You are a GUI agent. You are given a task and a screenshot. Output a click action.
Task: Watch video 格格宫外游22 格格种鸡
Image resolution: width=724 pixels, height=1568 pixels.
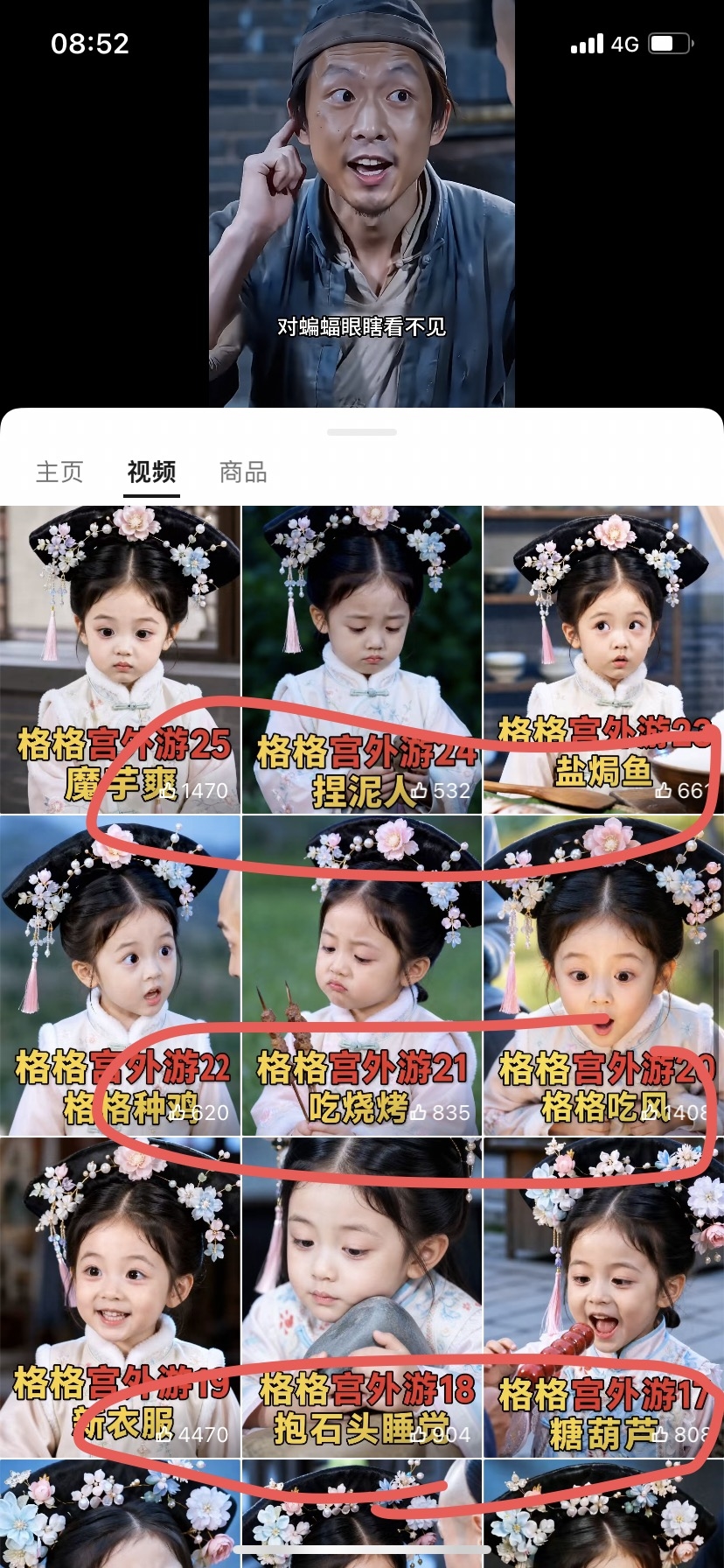pos(120,976)
